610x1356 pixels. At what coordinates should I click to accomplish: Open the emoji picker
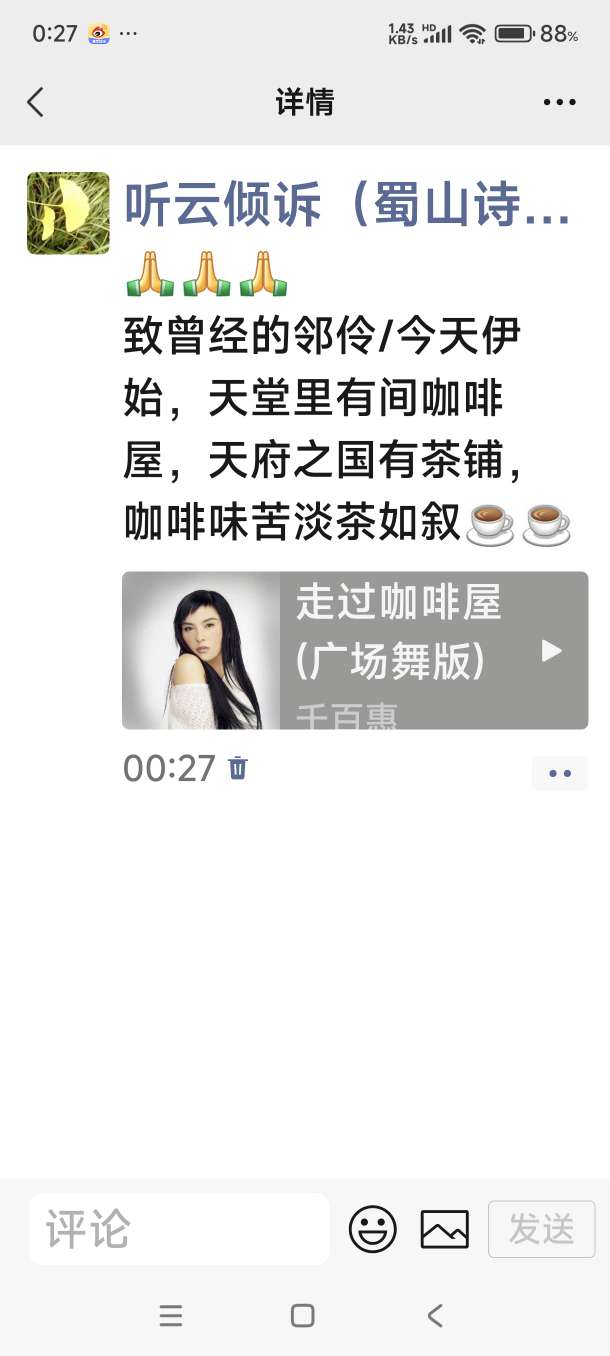[372, 1229]
